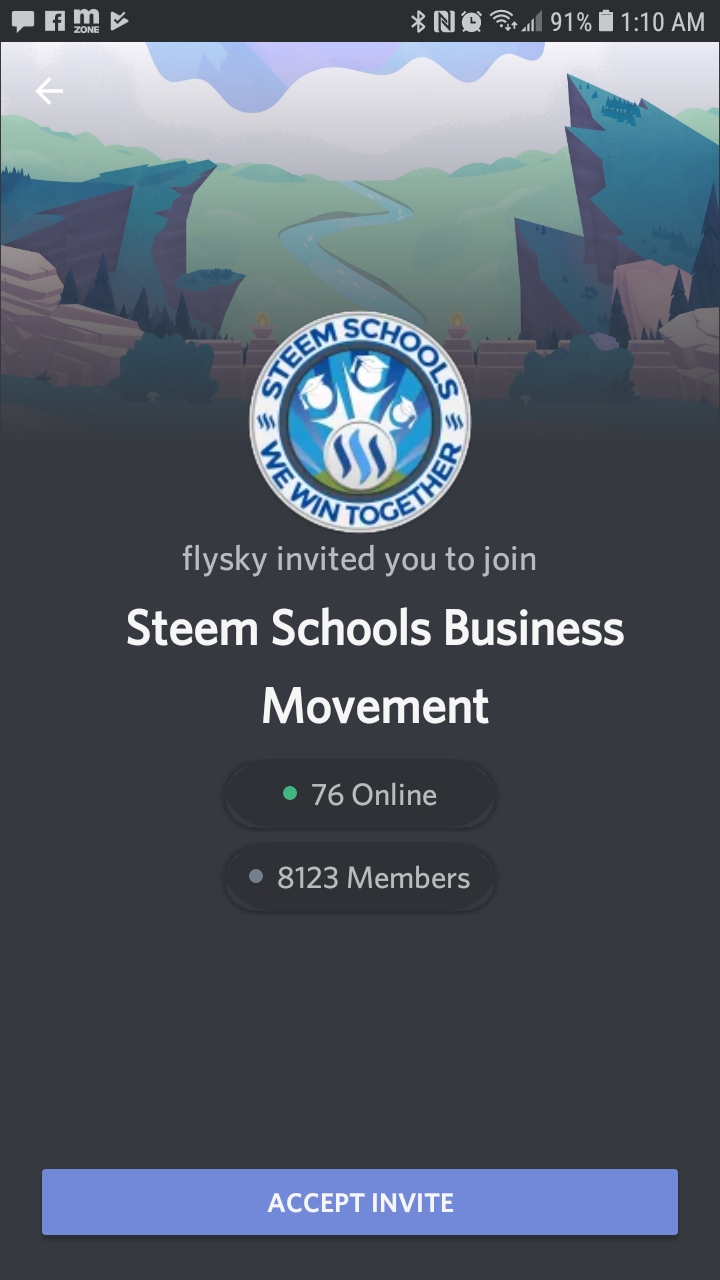Go back with the top-left arrow
The height and width of the screenshot is (1280, 720).
coord(49,91)
